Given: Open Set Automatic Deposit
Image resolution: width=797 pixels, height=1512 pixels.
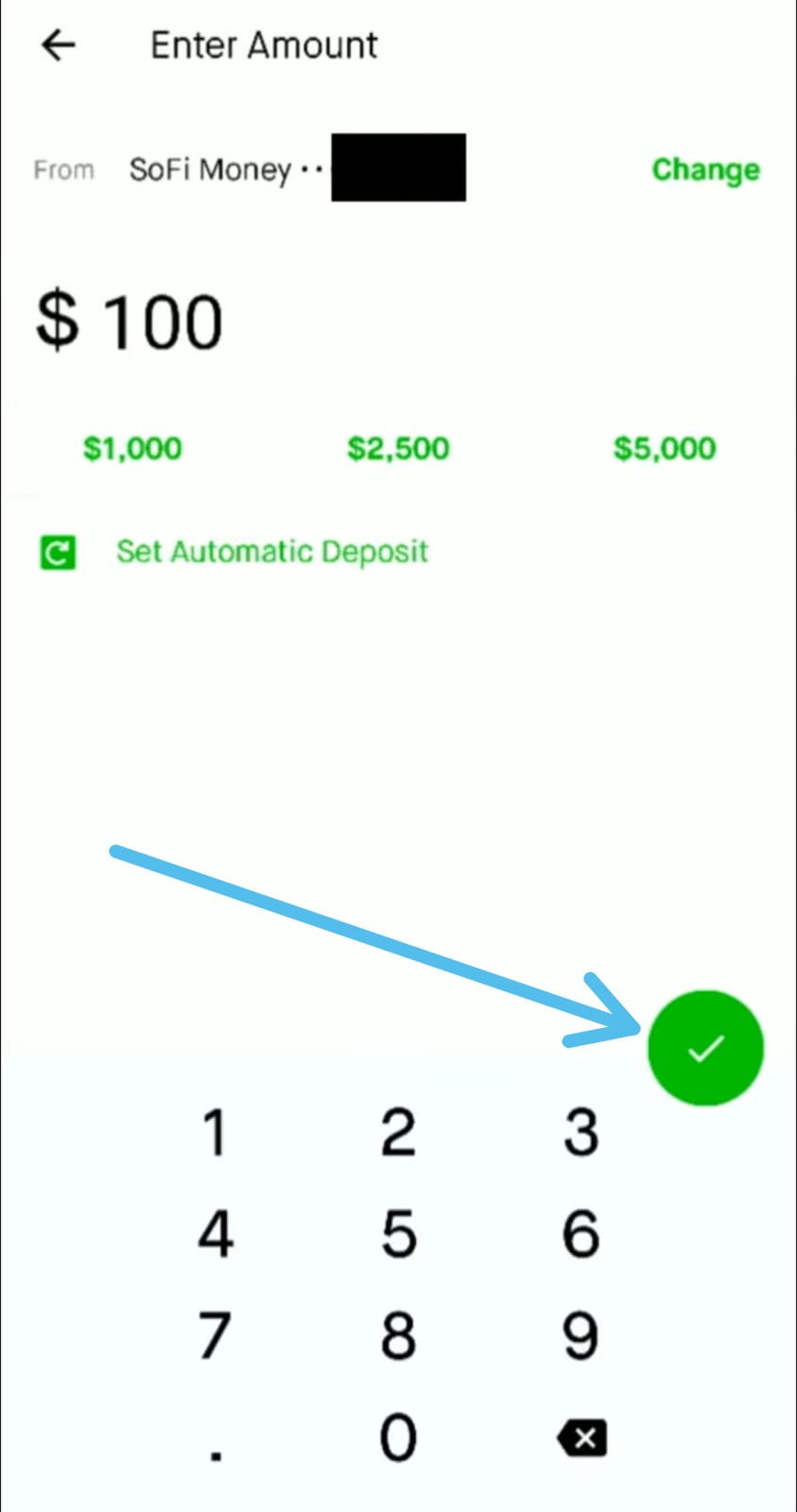Looking at the screenshot, I should [234, 552].
